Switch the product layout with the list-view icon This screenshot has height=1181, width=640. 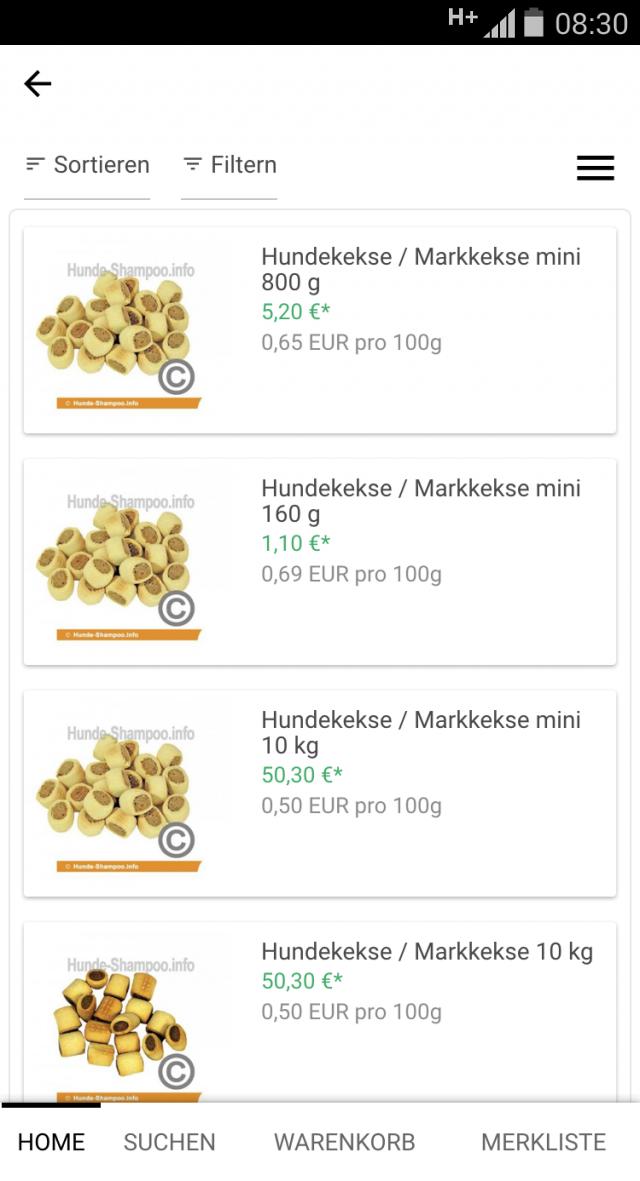click(x=595, y=168)
